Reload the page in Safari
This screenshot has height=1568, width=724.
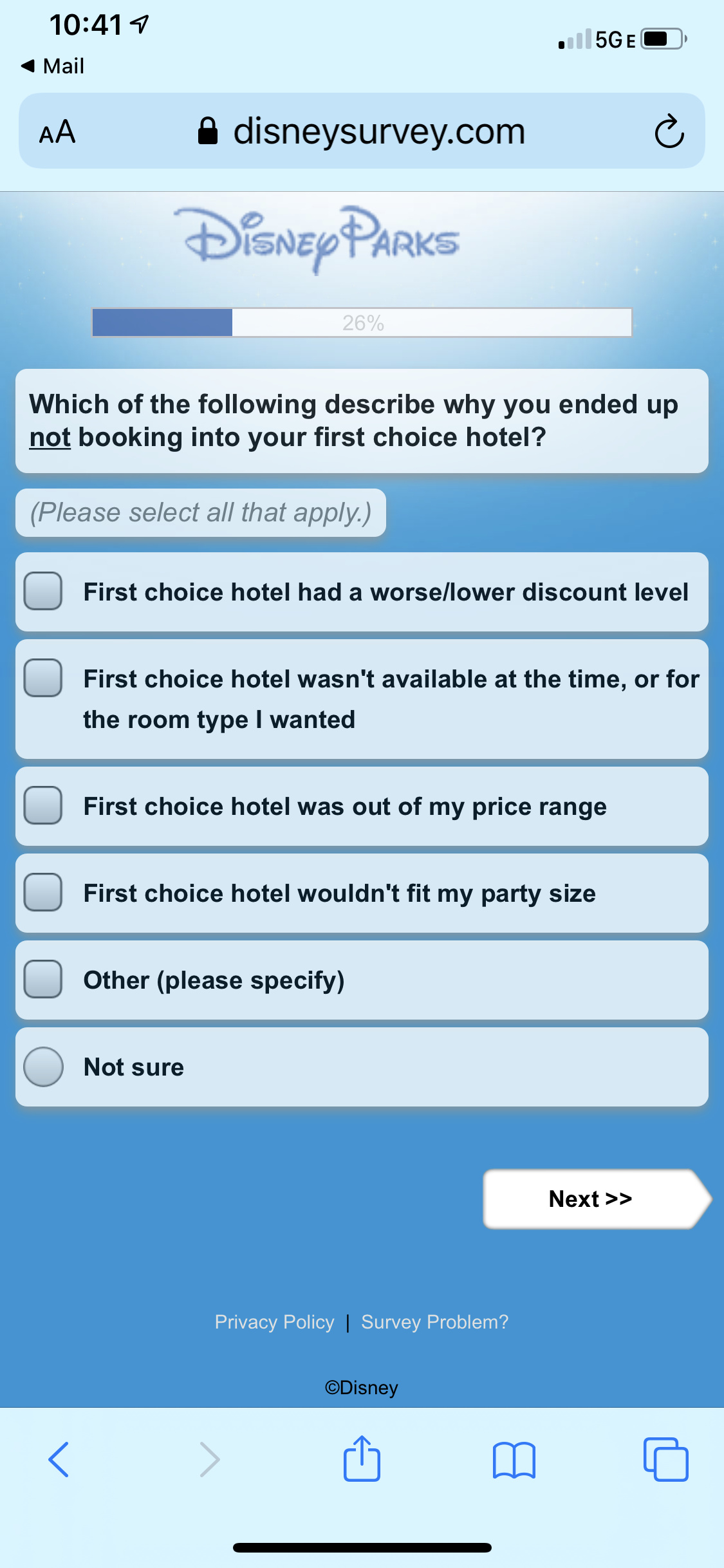point(669,131)
